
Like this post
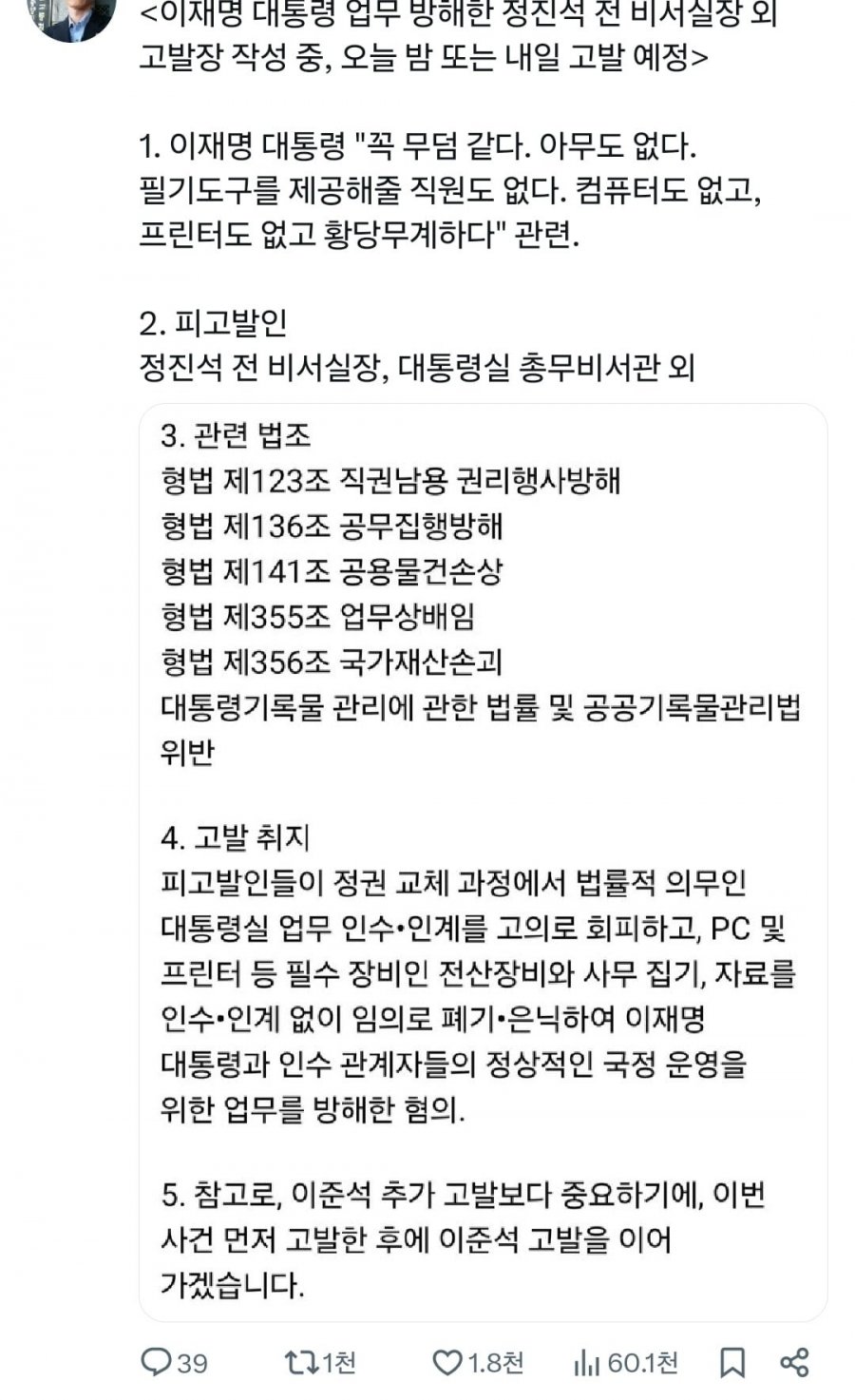pos(446,1362)
